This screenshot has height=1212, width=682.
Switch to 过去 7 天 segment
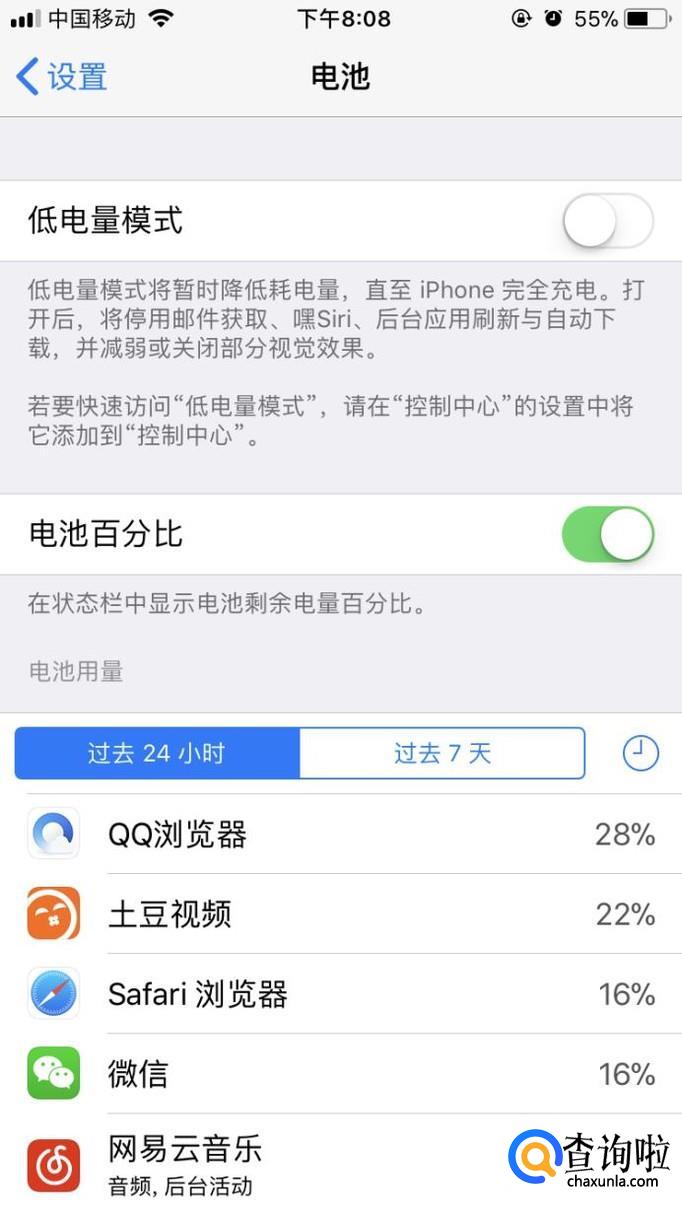click(442, 753)
